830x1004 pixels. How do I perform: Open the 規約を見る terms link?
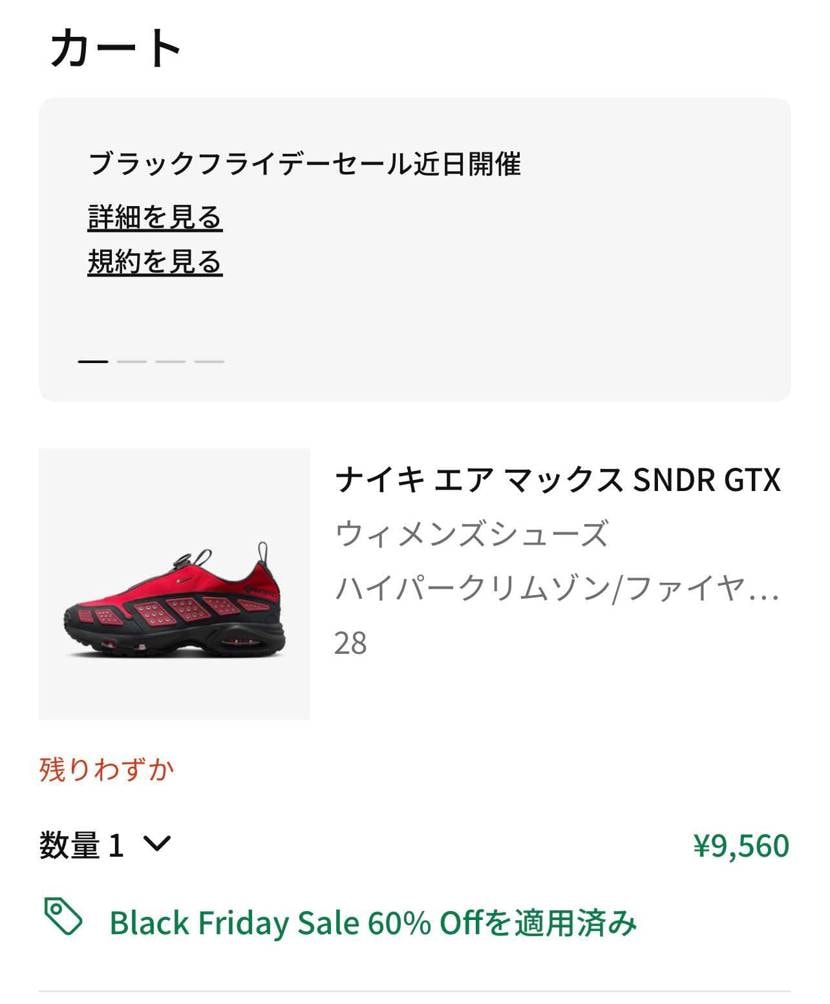click(155, 264)
